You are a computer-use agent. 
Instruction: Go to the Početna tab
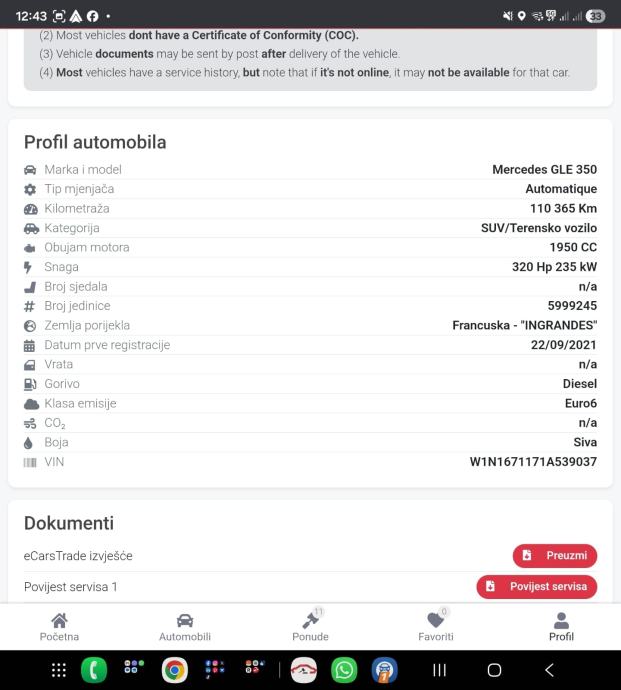click(x=59, y=627)
